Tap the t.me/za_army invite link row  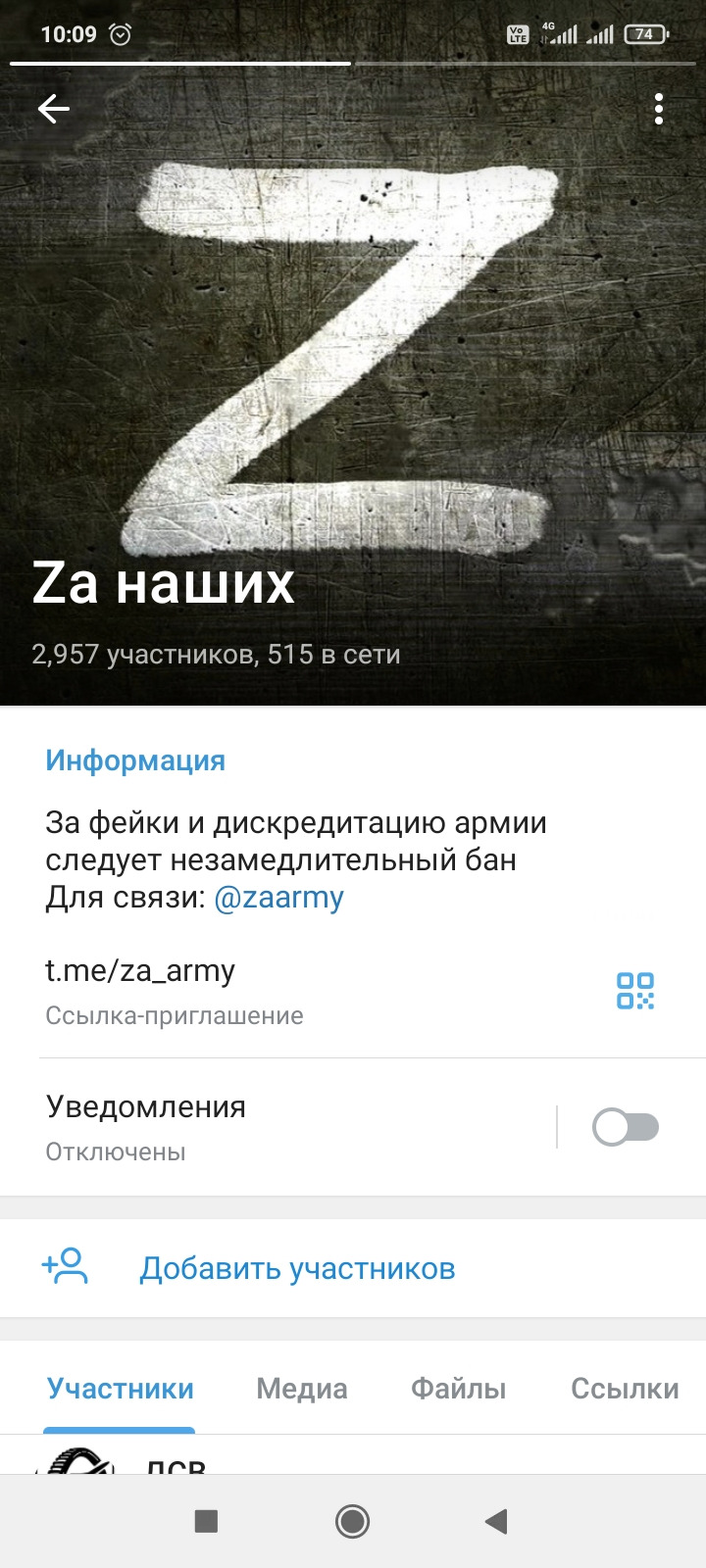(x=245, y=990)
